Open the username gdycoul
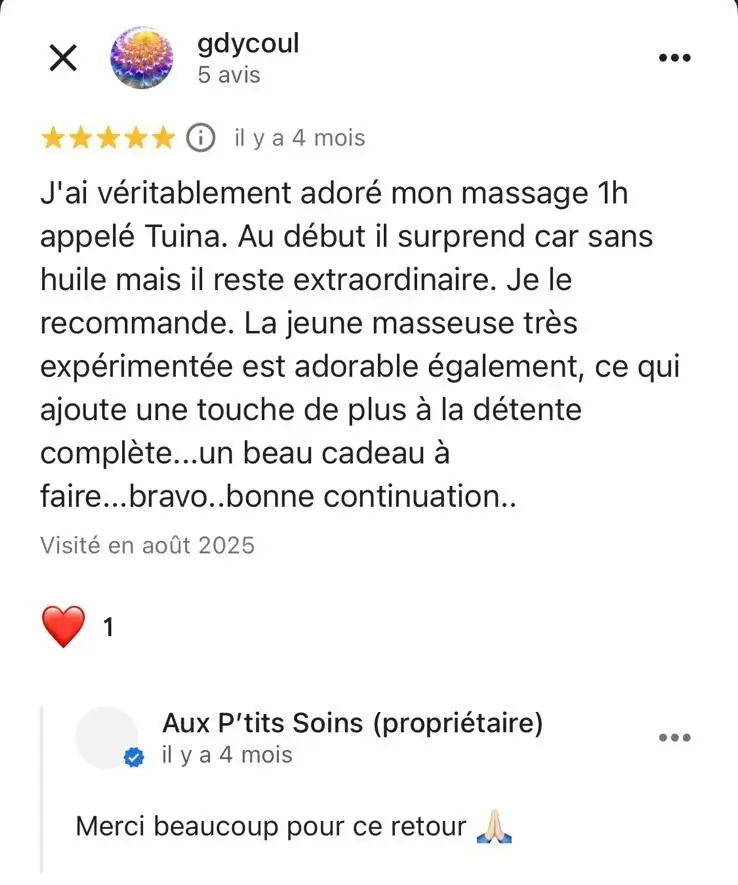 coord(250,43)
